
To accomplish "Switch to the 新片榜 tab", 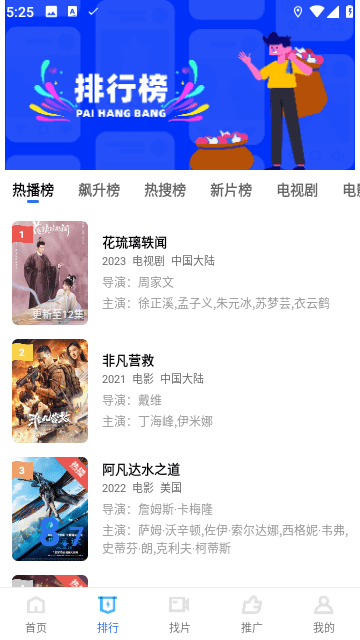I will [231, 190].
